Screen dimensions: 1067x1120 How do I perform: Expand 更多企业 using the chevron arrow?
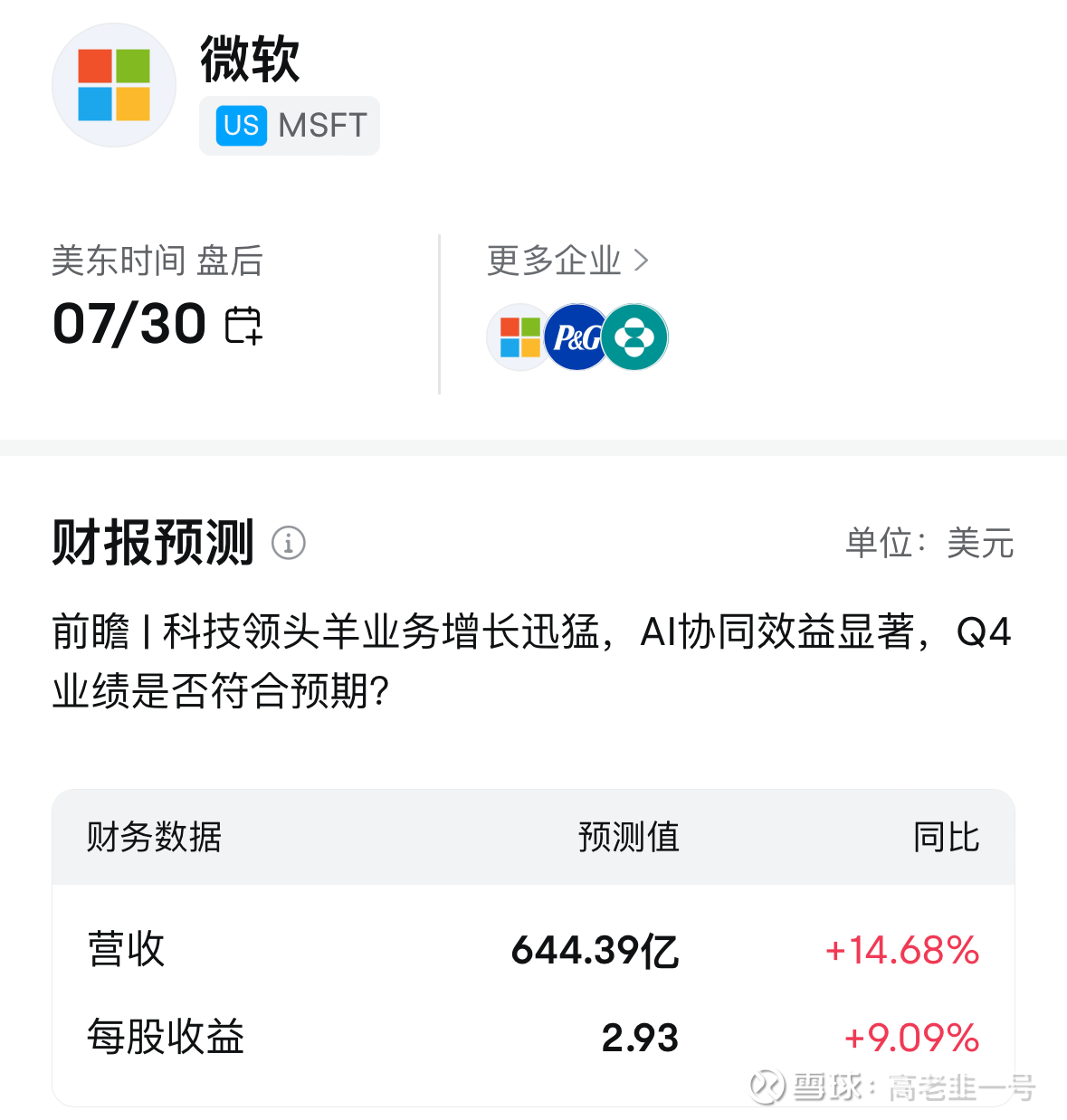click(644, 261)
